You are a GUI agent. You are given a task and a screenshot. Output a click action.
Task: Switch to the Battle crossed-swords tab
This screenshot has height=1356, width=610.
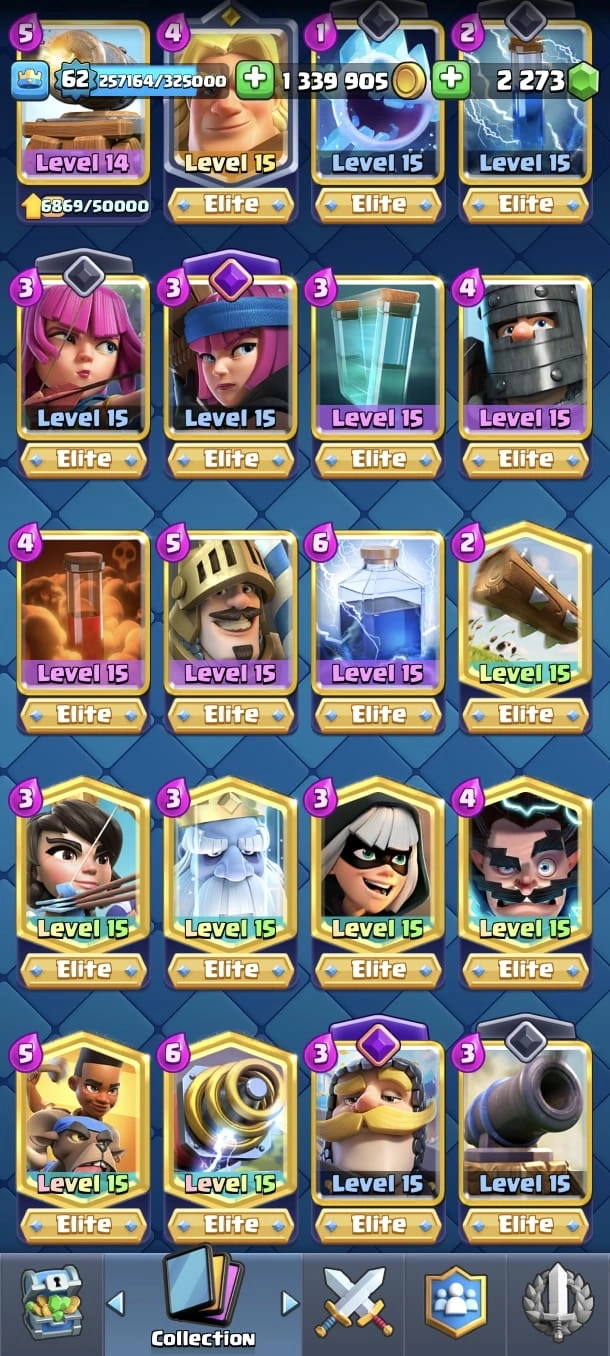pos(354,1300)
